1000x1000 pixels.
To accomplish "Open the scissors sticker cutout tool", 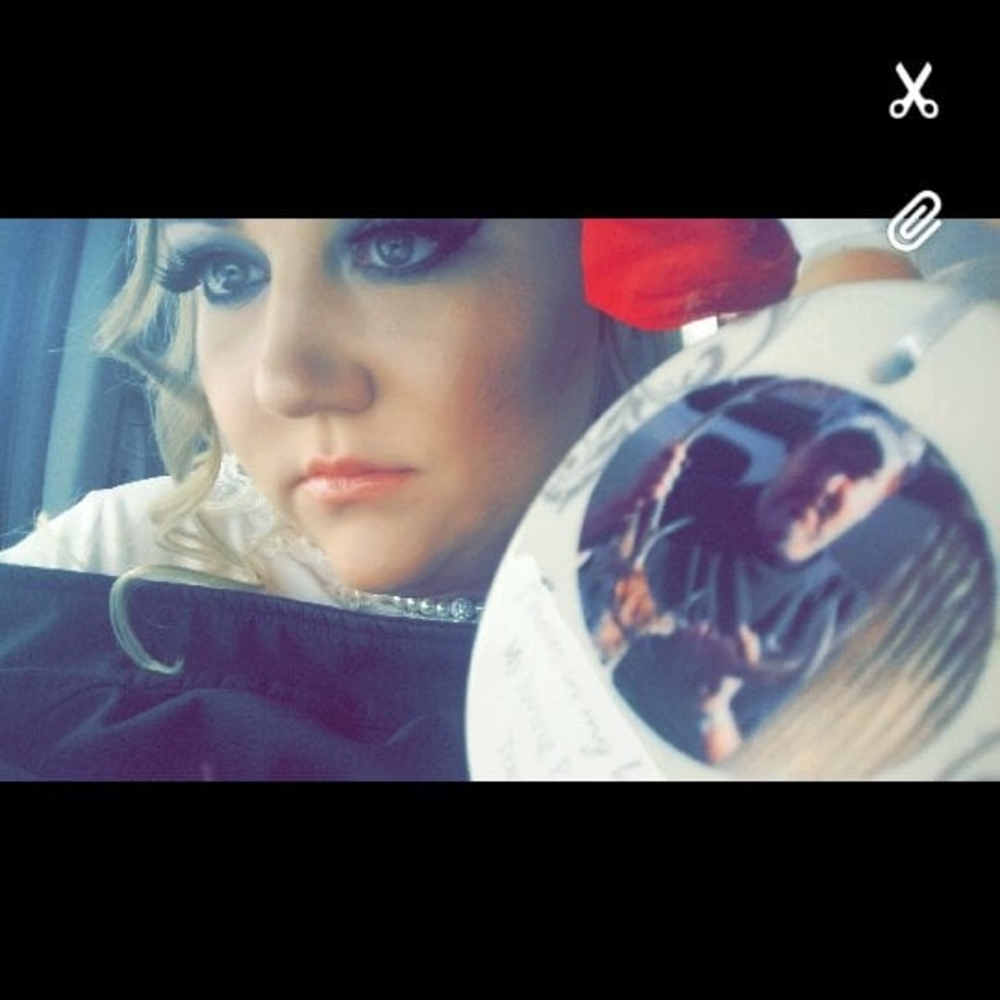I will (914, 91).
